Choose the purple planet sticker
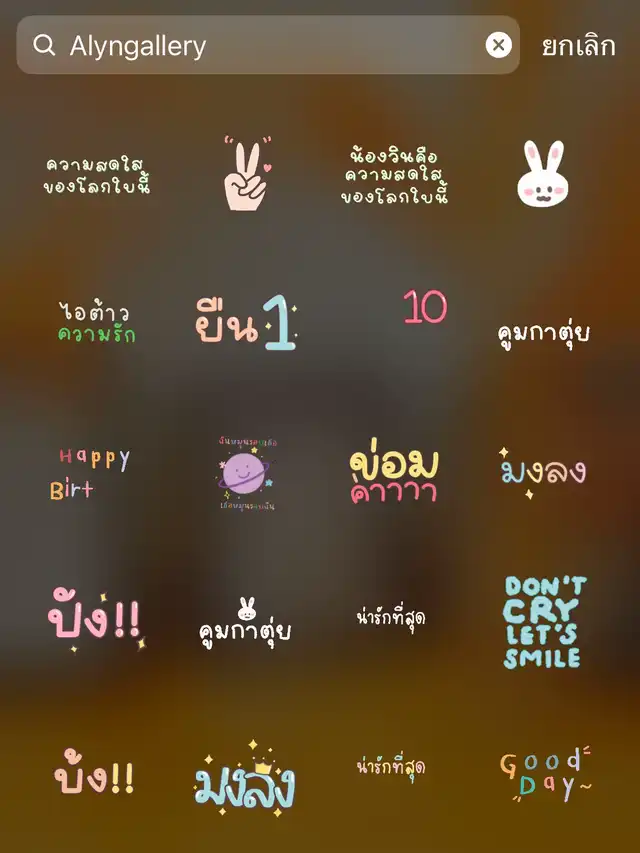 (x=246, y=472)
